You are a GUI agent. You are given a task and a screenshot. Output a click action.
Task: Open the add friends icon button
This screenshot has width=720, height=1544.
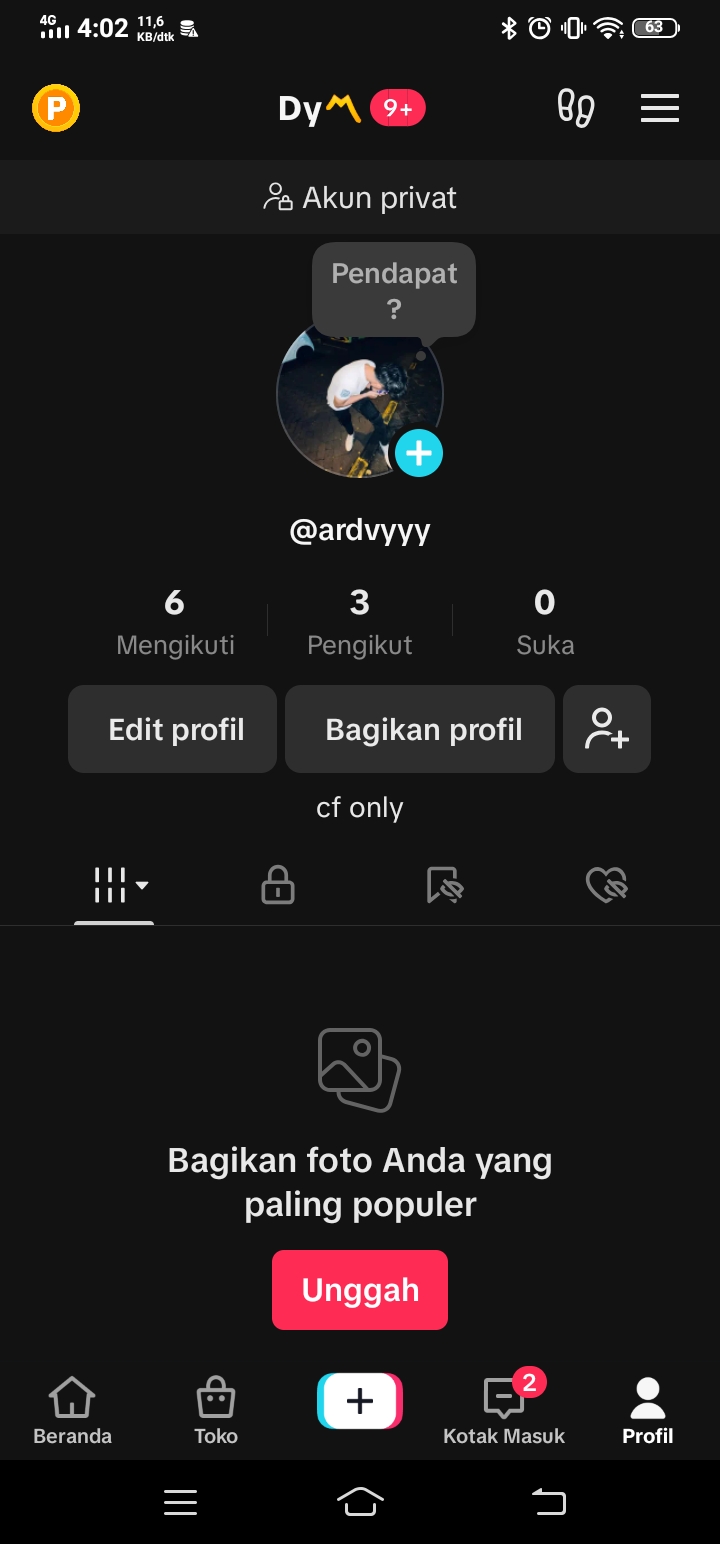607,729
